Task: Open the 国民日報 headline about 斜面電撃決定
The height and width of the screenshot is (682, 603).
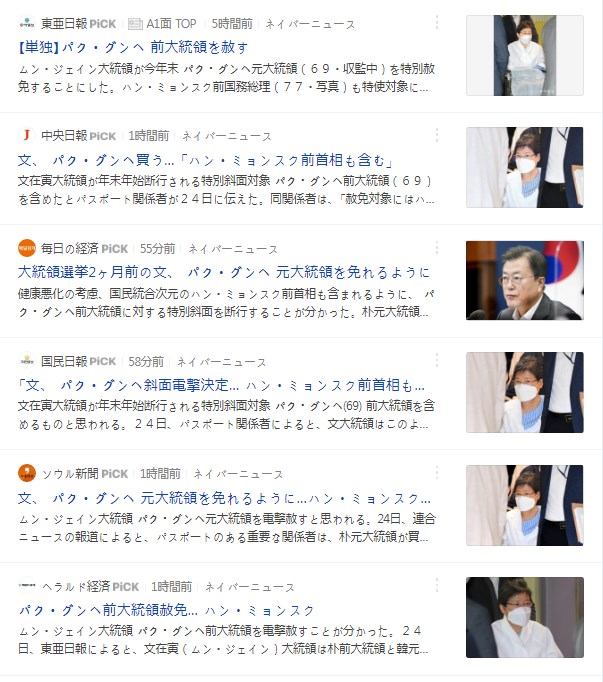Action: click(220, 385)
